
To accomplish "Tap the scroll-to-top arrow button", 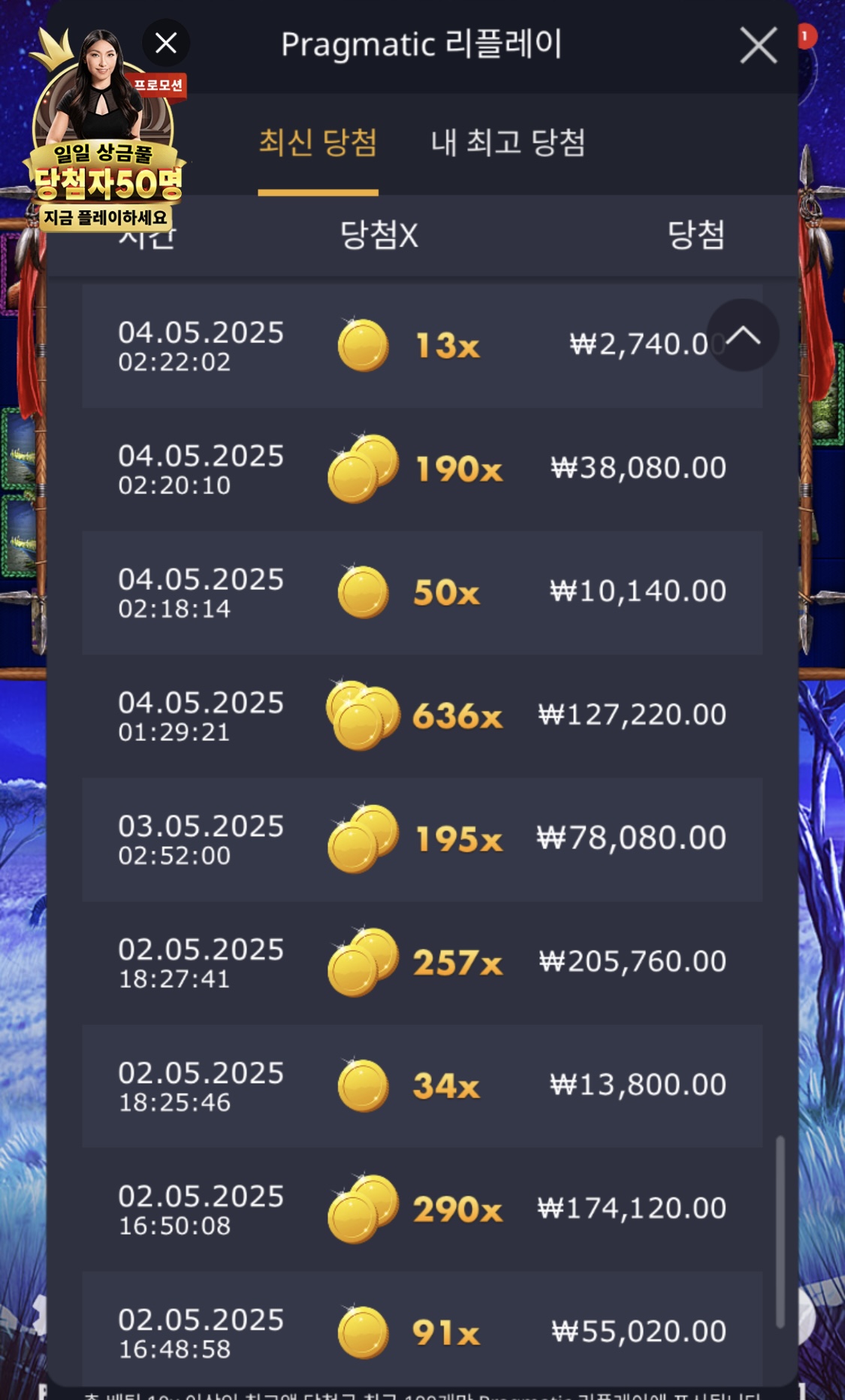I will pos(743,335).
